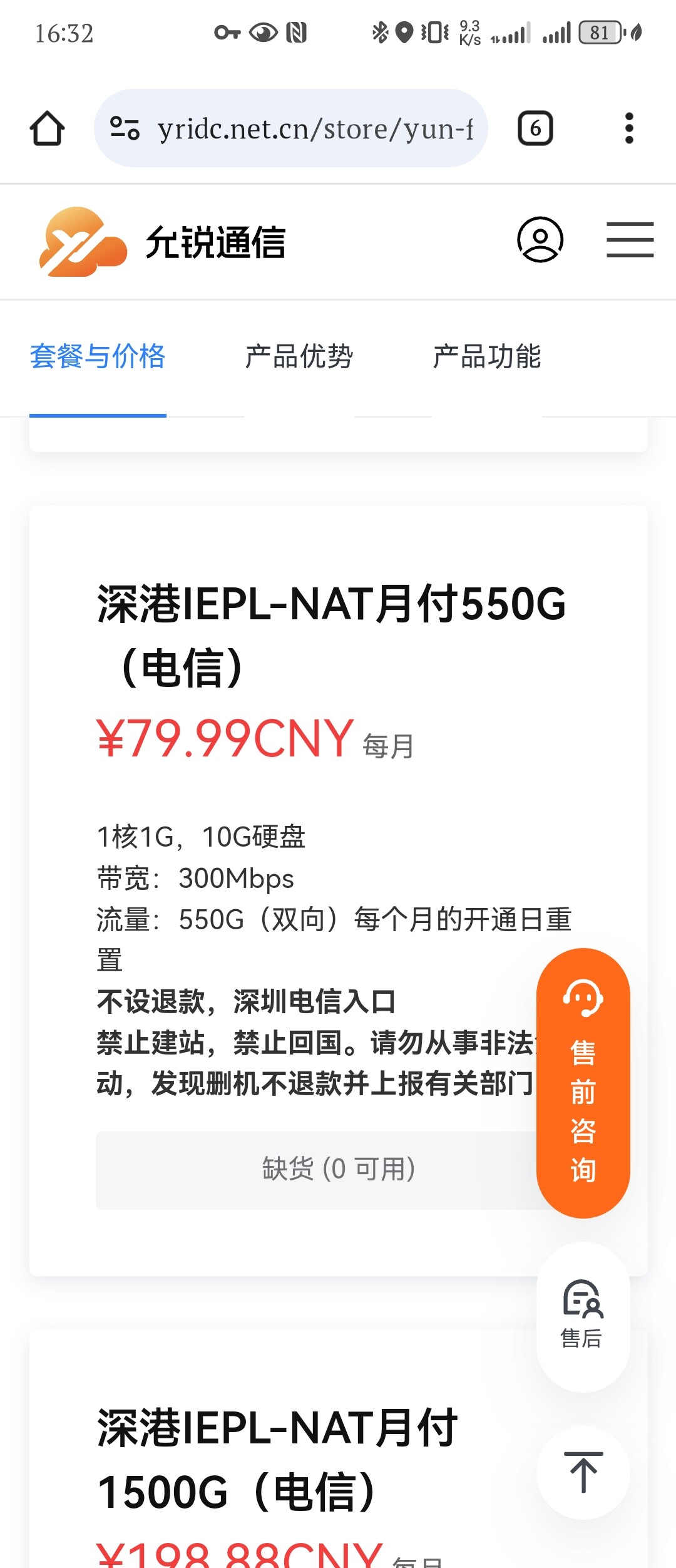Open the browser overflow menu
676x1568 pixels.
629,128
